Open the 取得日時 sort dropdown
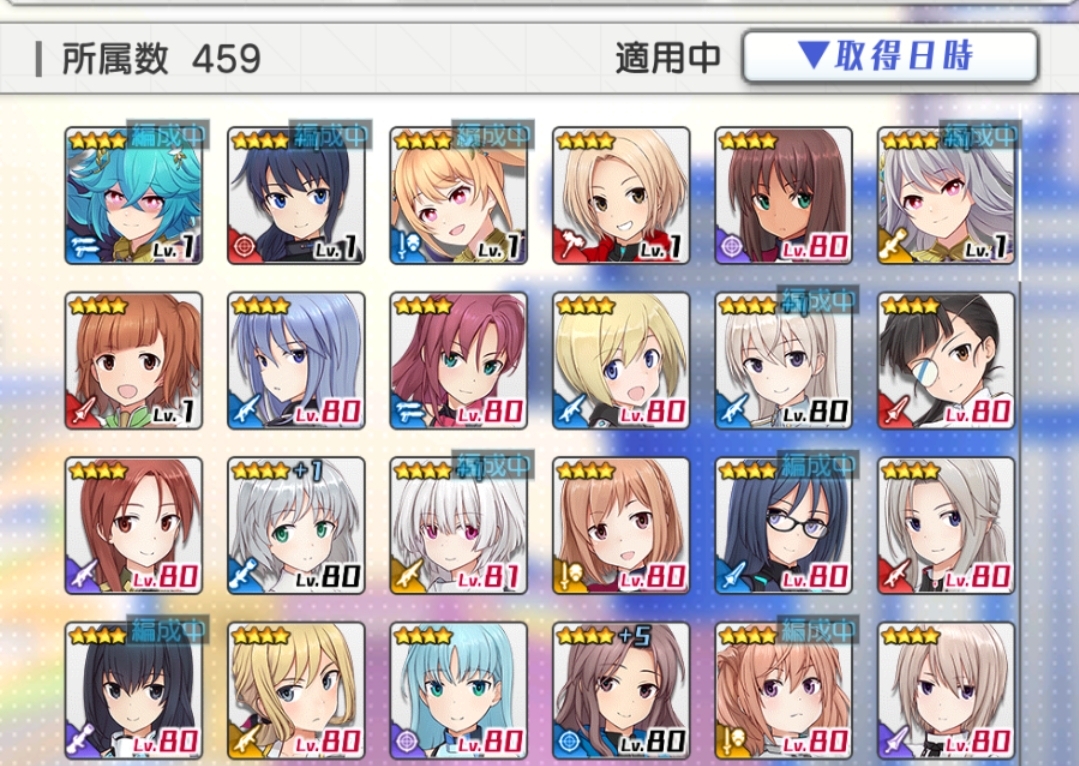 pos(889,57)
